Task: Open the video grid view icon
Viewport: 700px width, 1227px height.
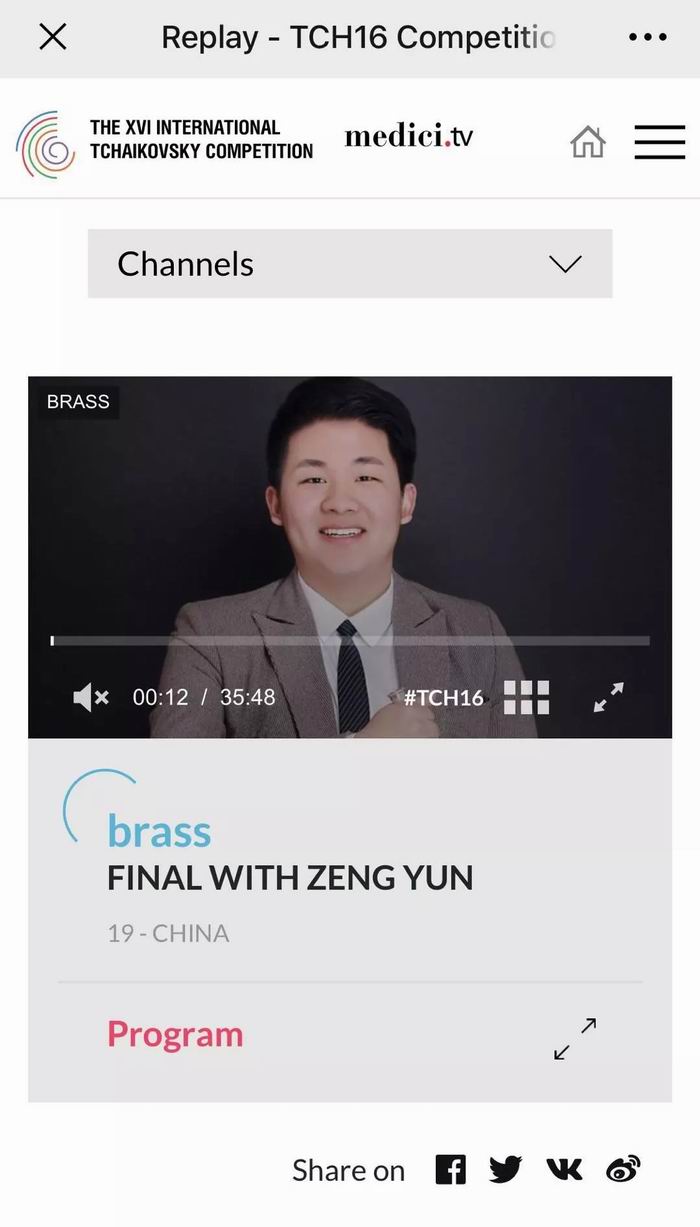Action: tap(526, 697)
